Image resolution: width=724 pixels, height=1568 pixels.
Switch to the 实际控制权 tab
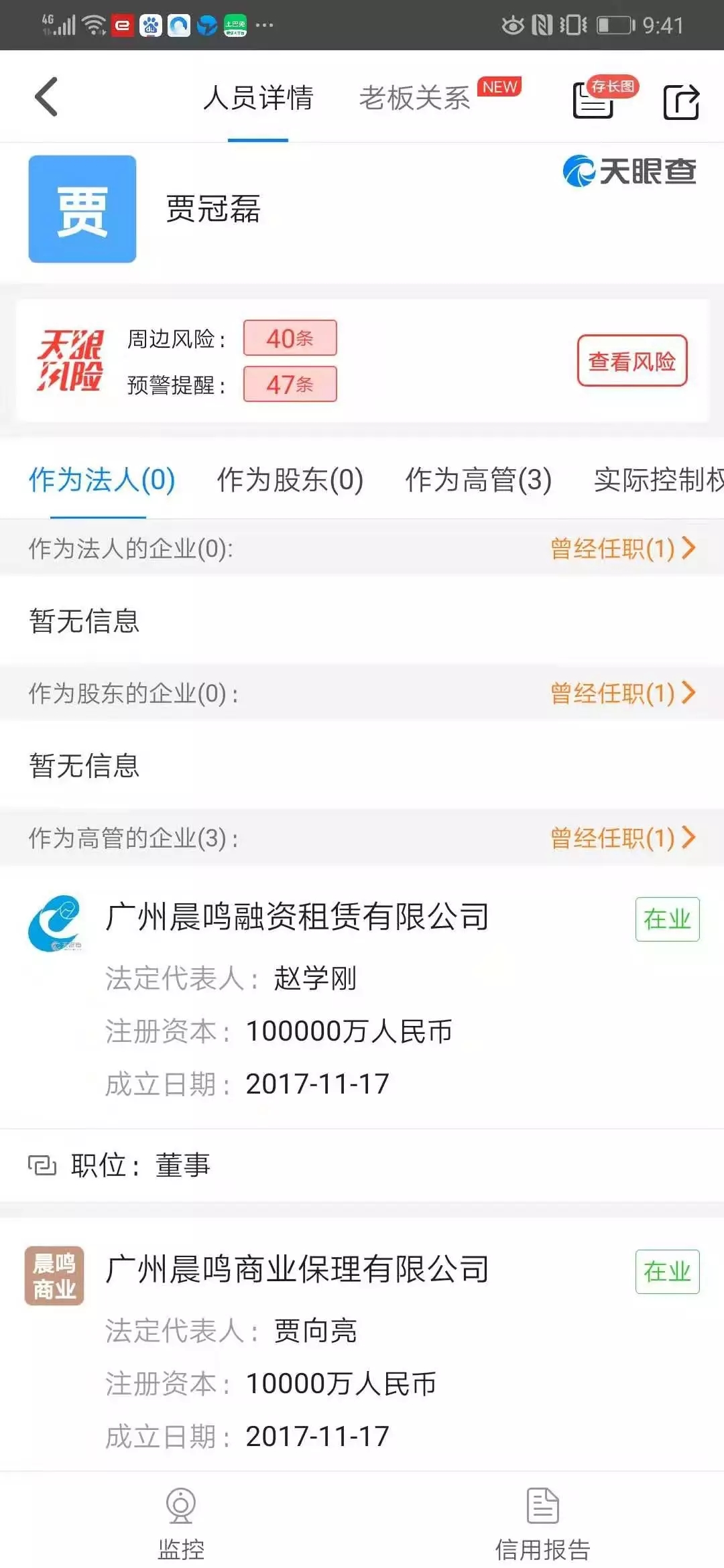click(657, 480)
